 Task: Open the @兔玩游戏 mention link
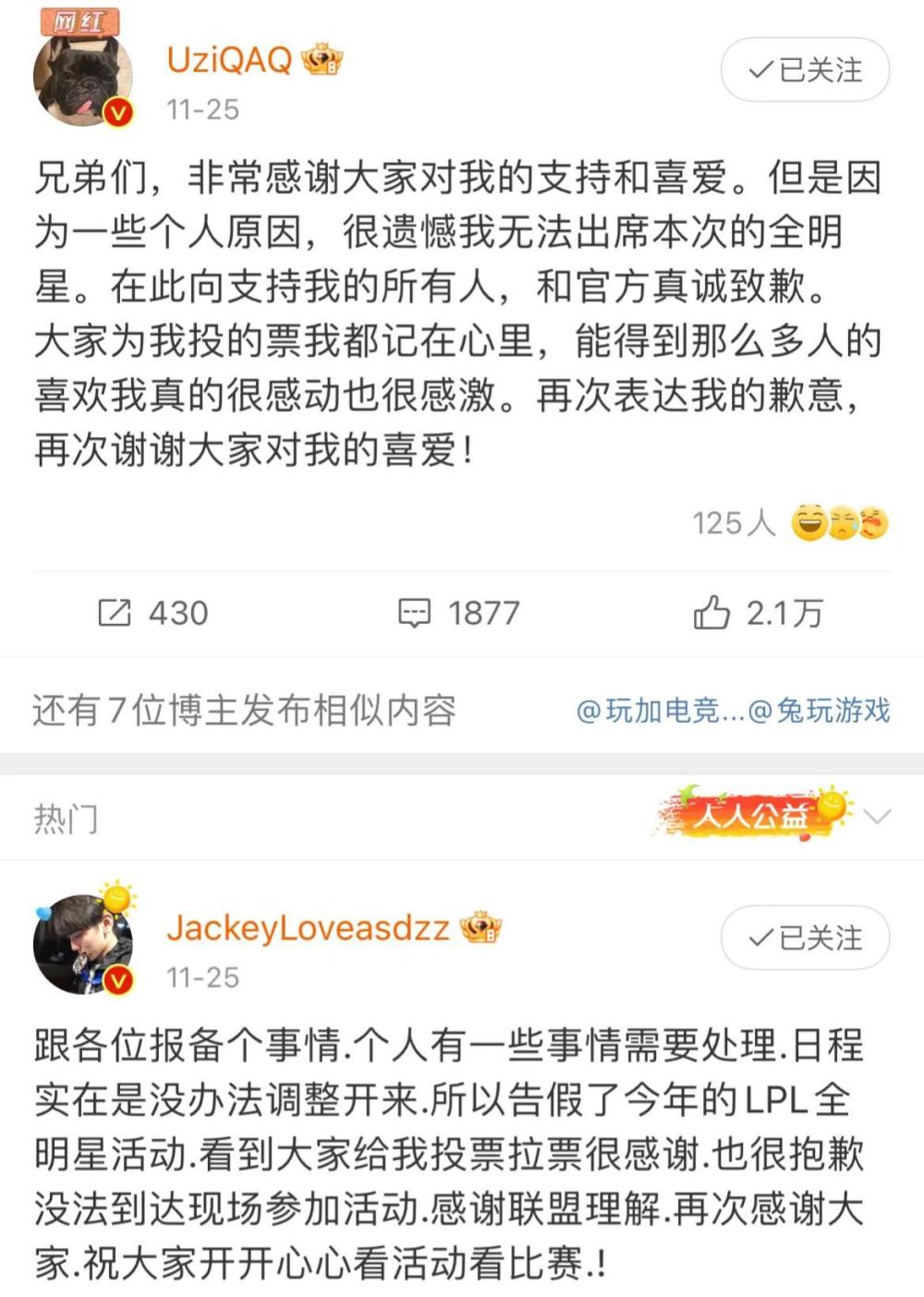pyautogui.click(x=819, y=710)
